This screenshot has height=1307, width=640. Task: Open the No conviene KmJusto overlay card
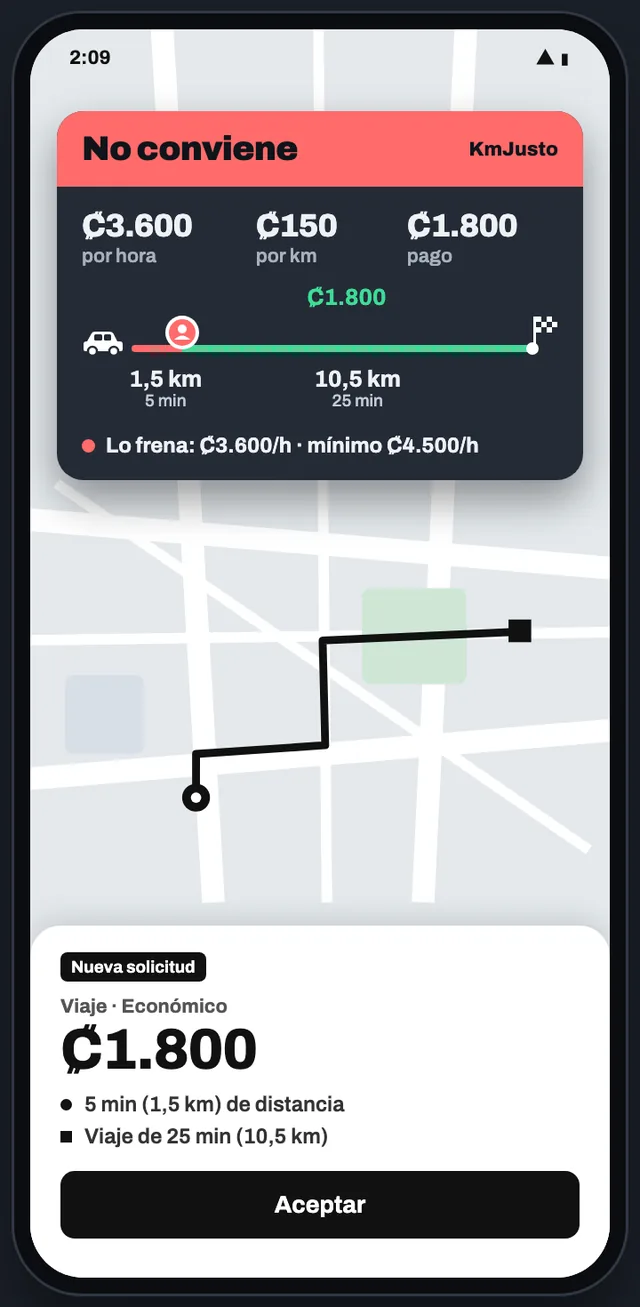(x=320, y=295)
